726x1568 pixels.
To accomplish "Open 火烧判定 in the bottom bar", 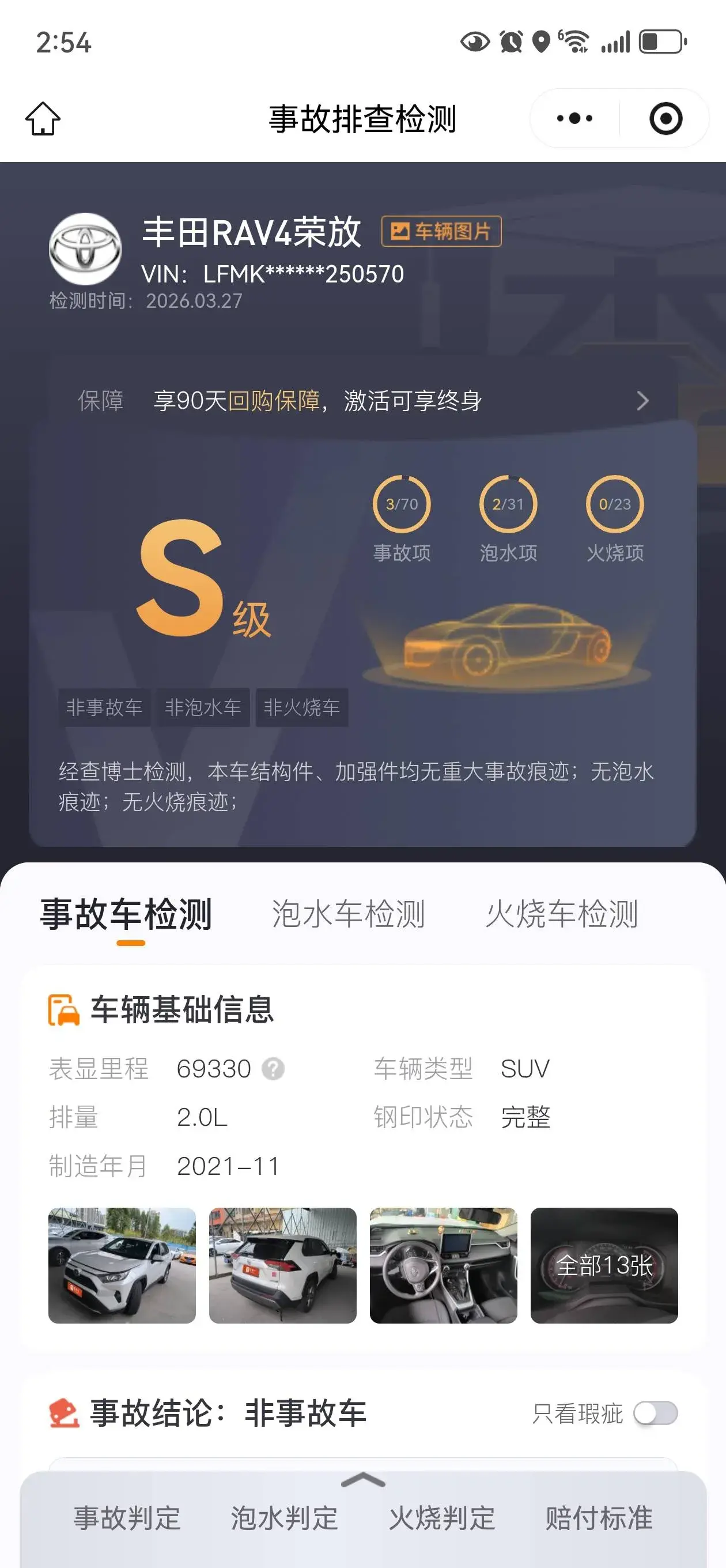I will pos(442,1518).
